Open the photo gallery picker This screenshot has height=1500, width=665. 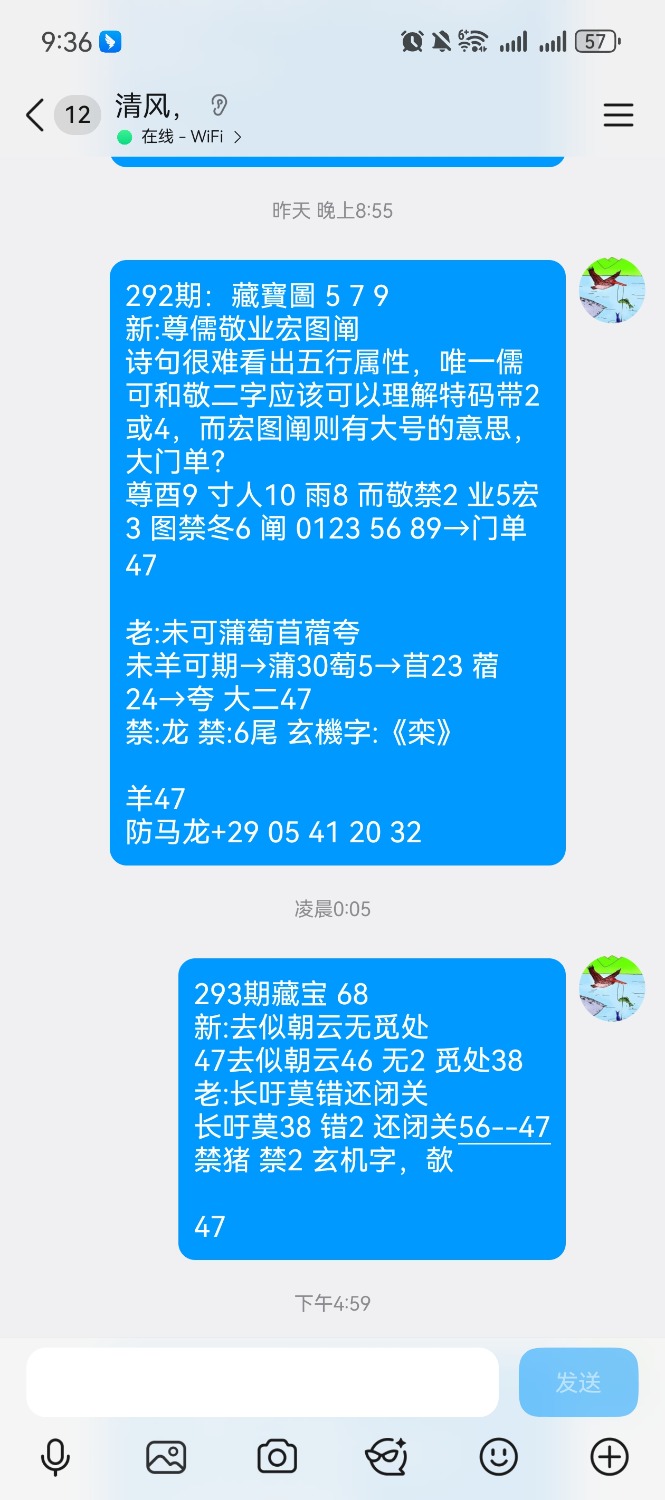166,1457
